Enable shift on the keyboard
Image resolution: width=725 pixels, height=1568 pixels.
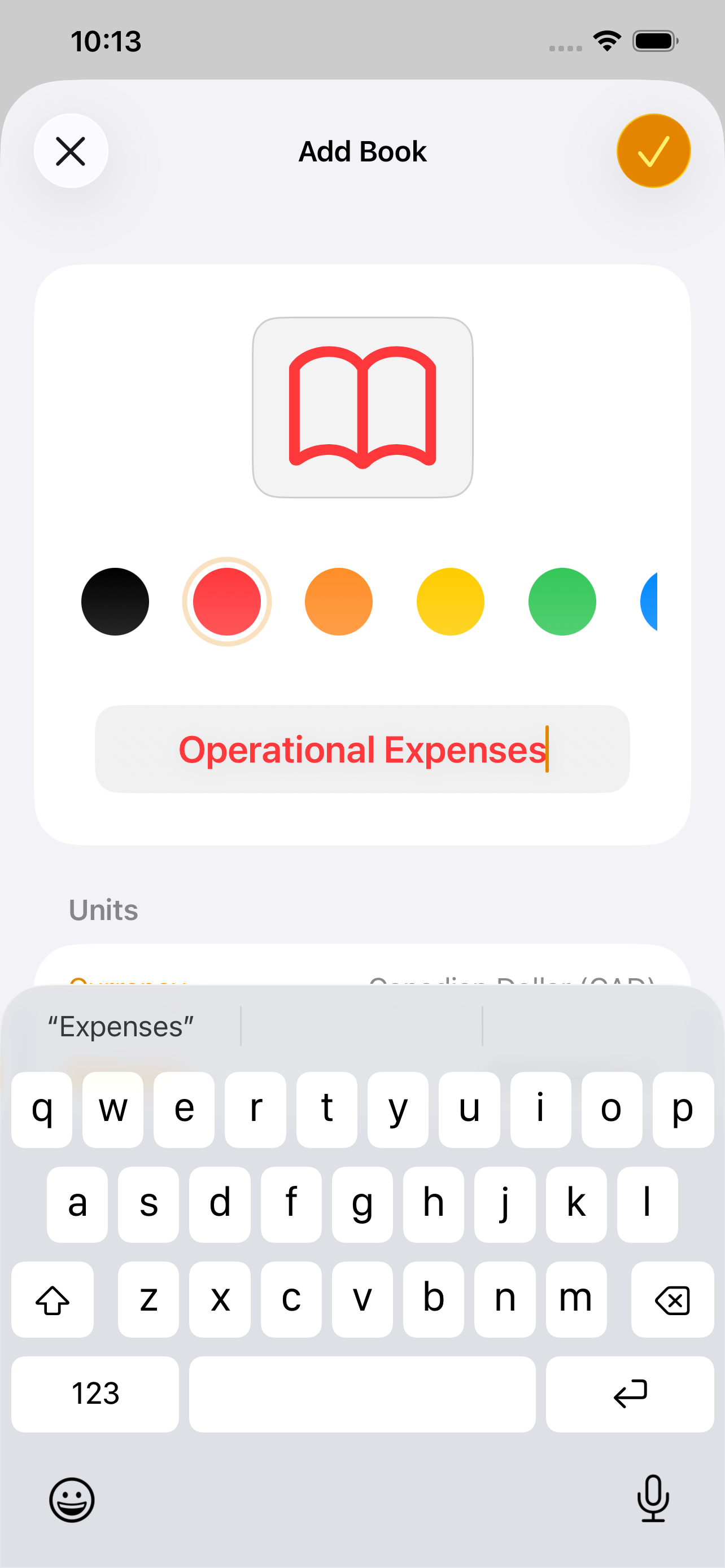[53, 1300]
